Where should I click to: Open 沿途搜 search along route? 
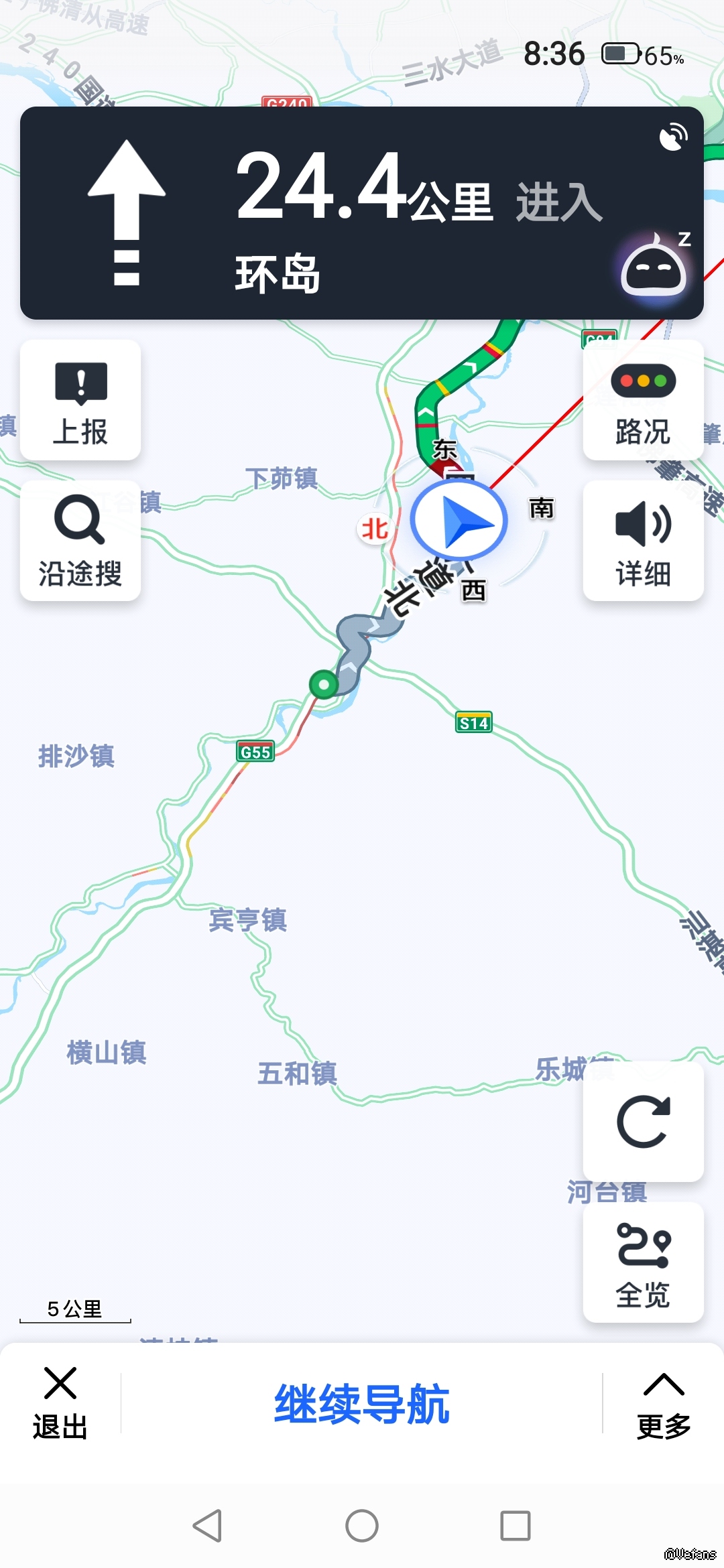pyautogui.click(x=80, y=541)
